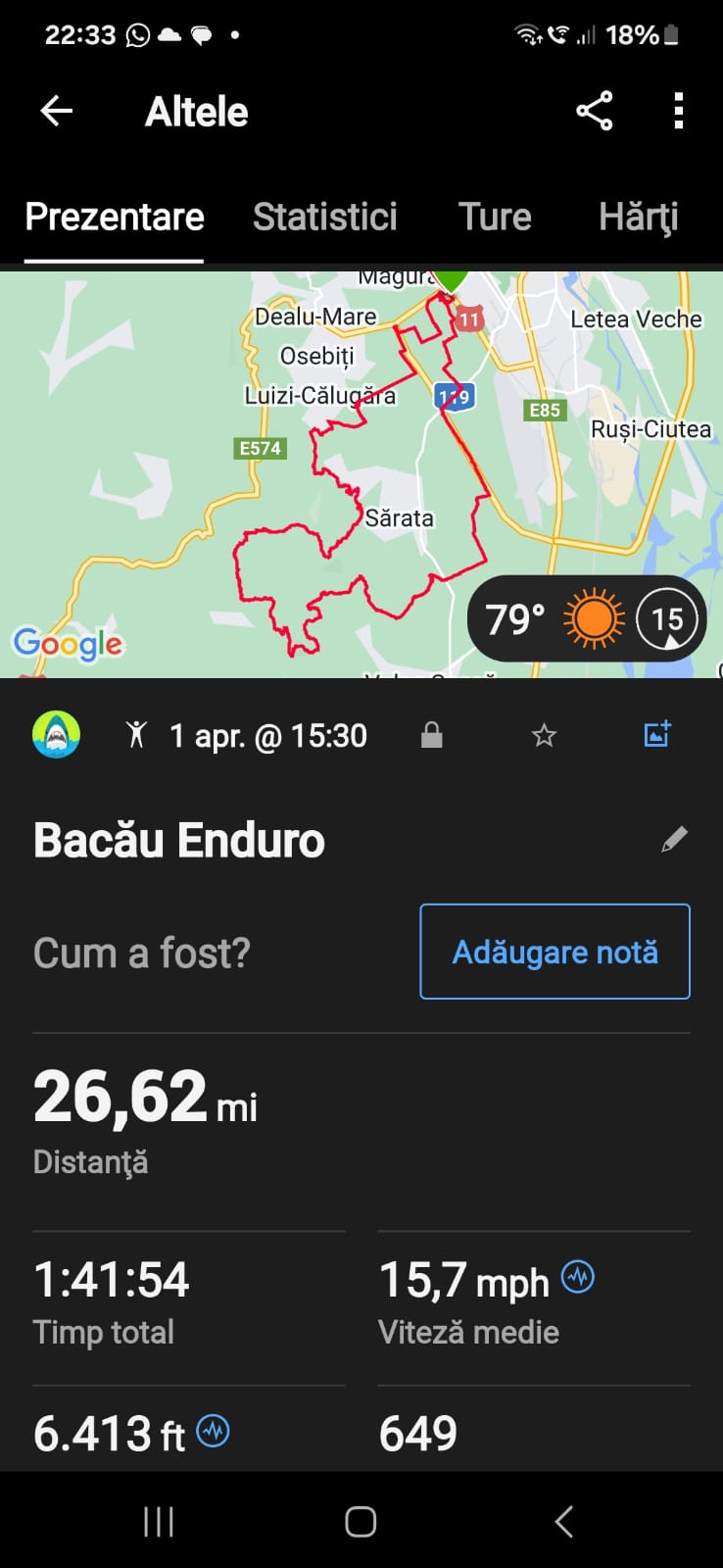The image size is (723, 1568).
Task: Go back using the top arrow
Action: coord(56,112)
